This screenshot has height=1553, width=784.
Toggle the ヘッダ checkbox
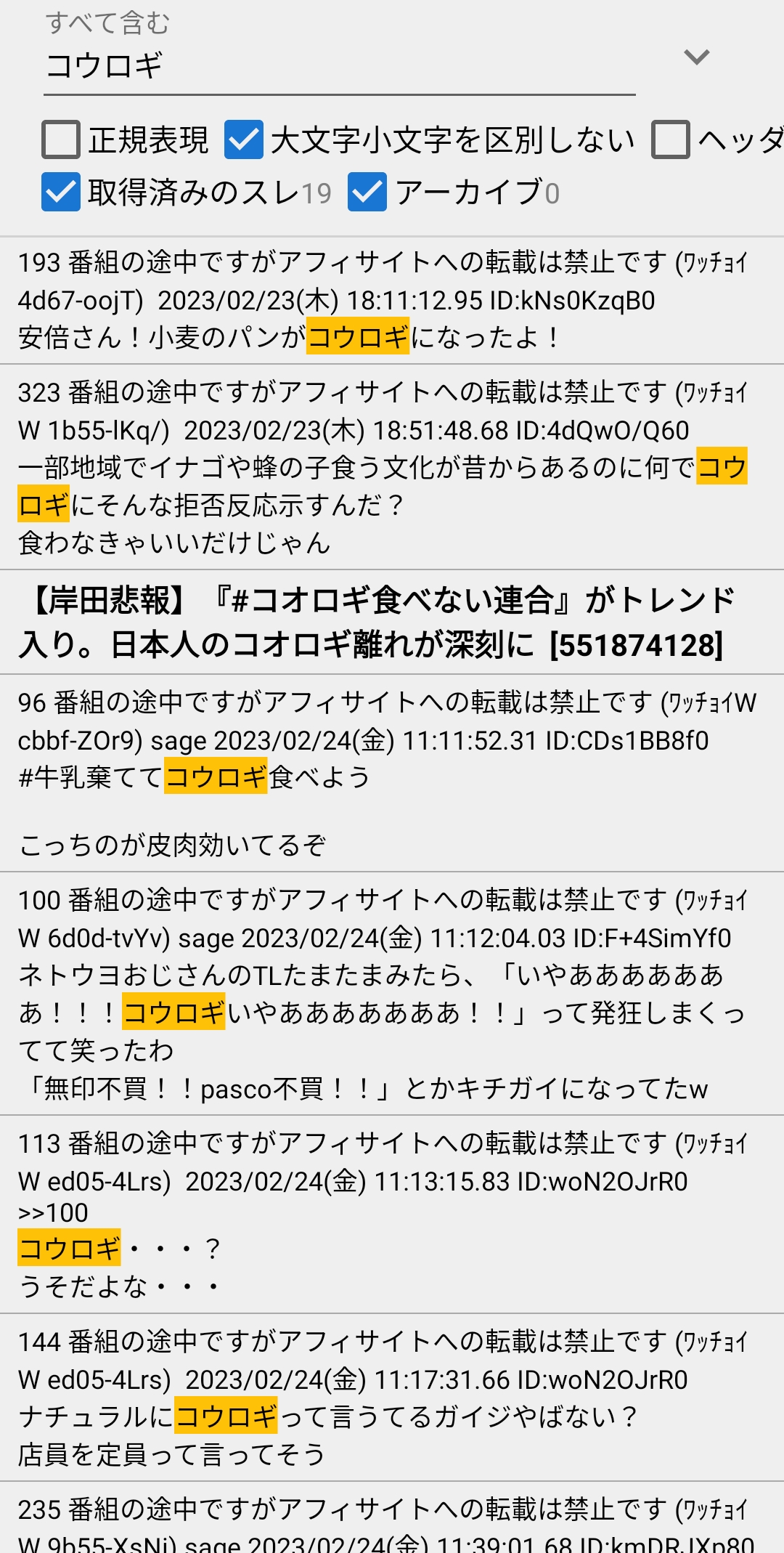(671, 139)
